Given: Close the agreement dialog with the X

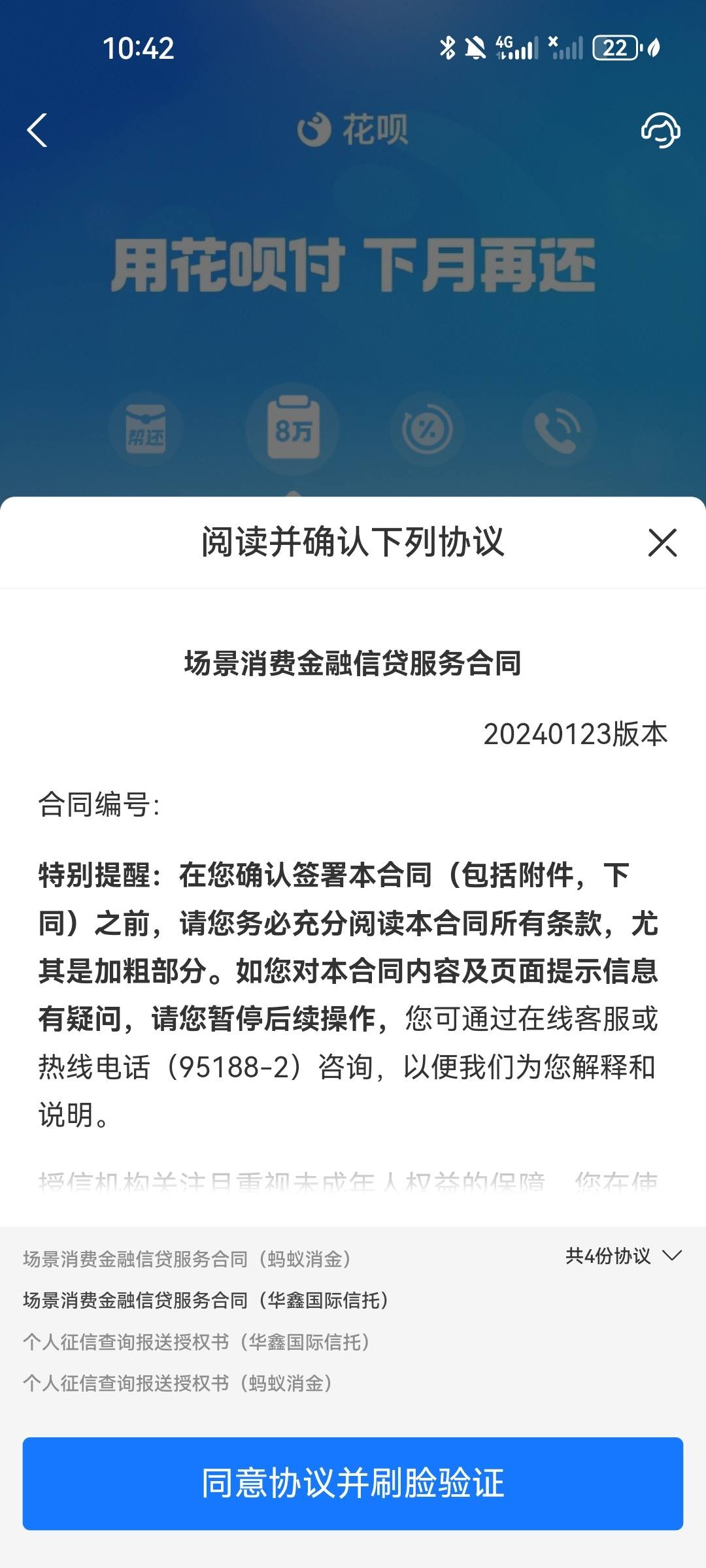Looking at the screenshot, I should tap(662, 542).
